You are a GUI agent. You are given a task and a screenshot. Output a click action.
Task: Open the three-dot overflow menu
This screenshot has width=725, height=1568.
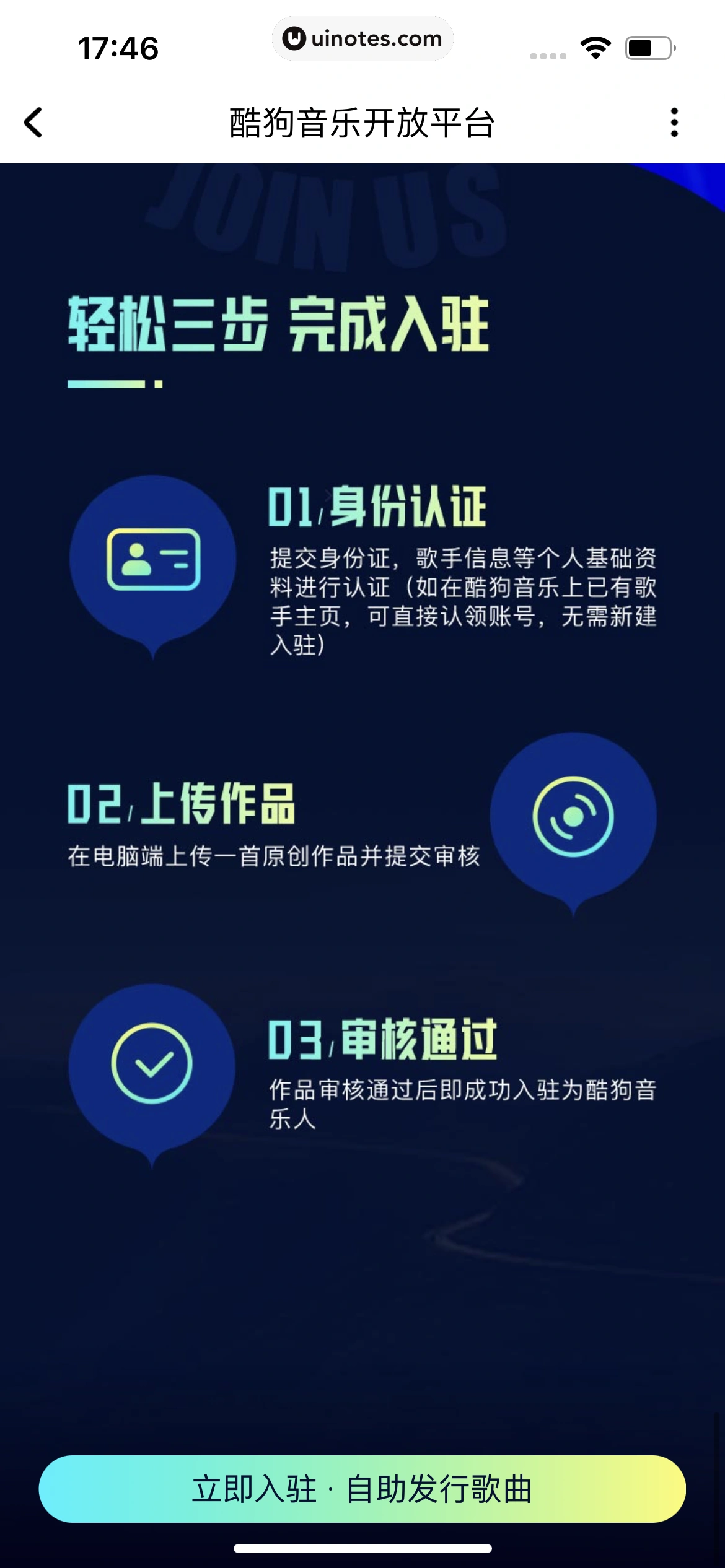pyautogui.click(x=674, y=122)
